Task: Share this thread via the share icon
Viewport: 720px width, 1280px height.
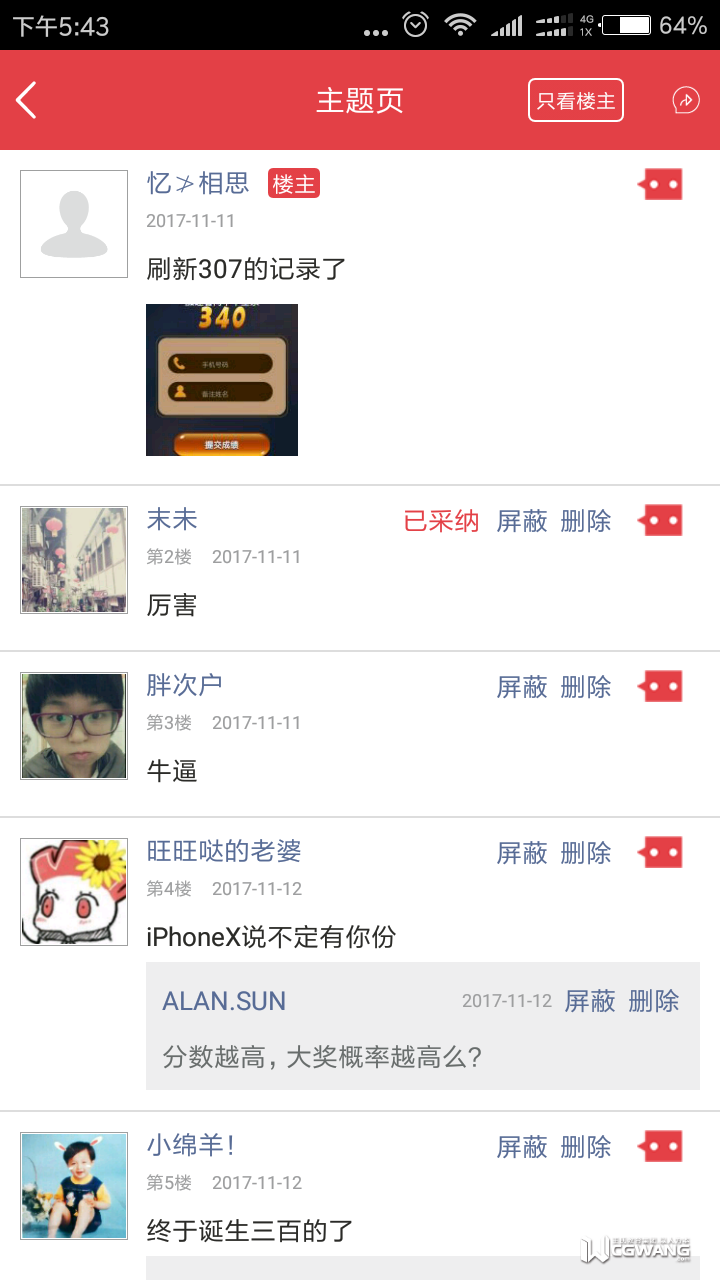Action: coord(685,100)
